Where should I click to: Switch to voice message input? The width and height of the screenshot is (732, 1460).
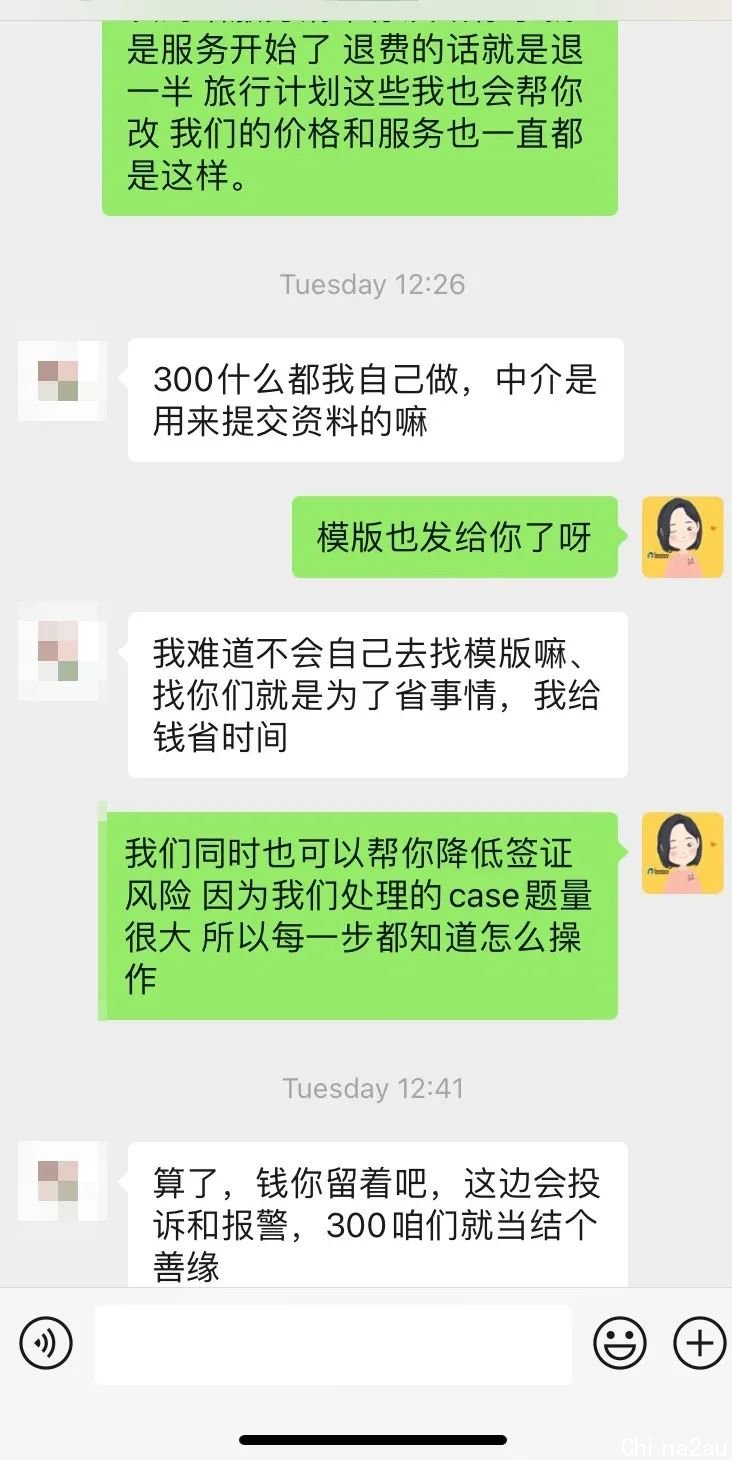(x=46, y=1342)
